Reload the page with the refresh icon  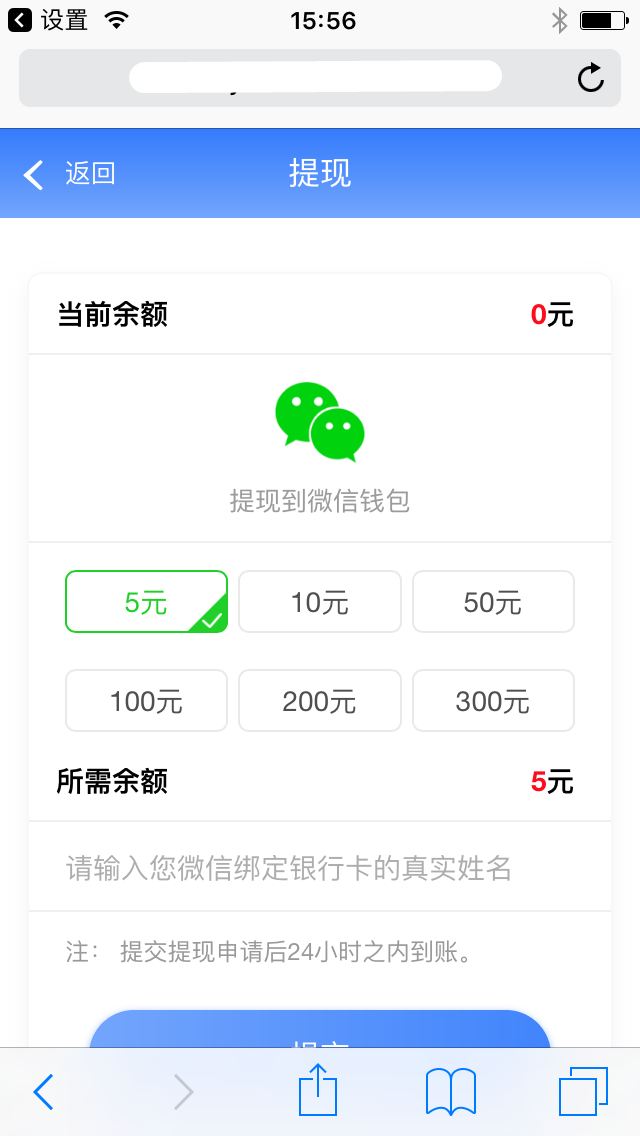pos(591,78)
